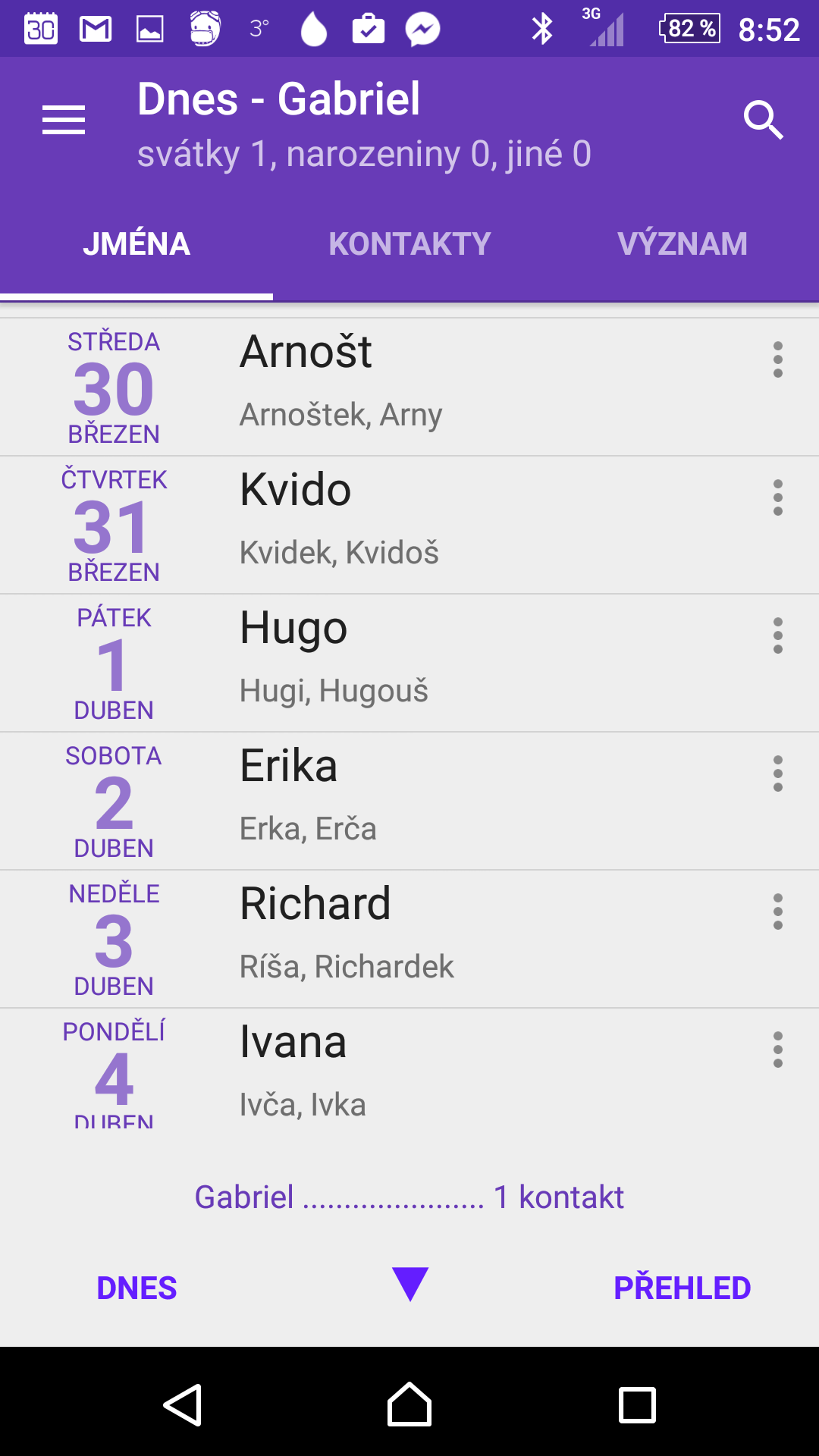This screenshot has height=1456, width=819.
Task: Open the Erika name day row
Action: click(409, 801)
